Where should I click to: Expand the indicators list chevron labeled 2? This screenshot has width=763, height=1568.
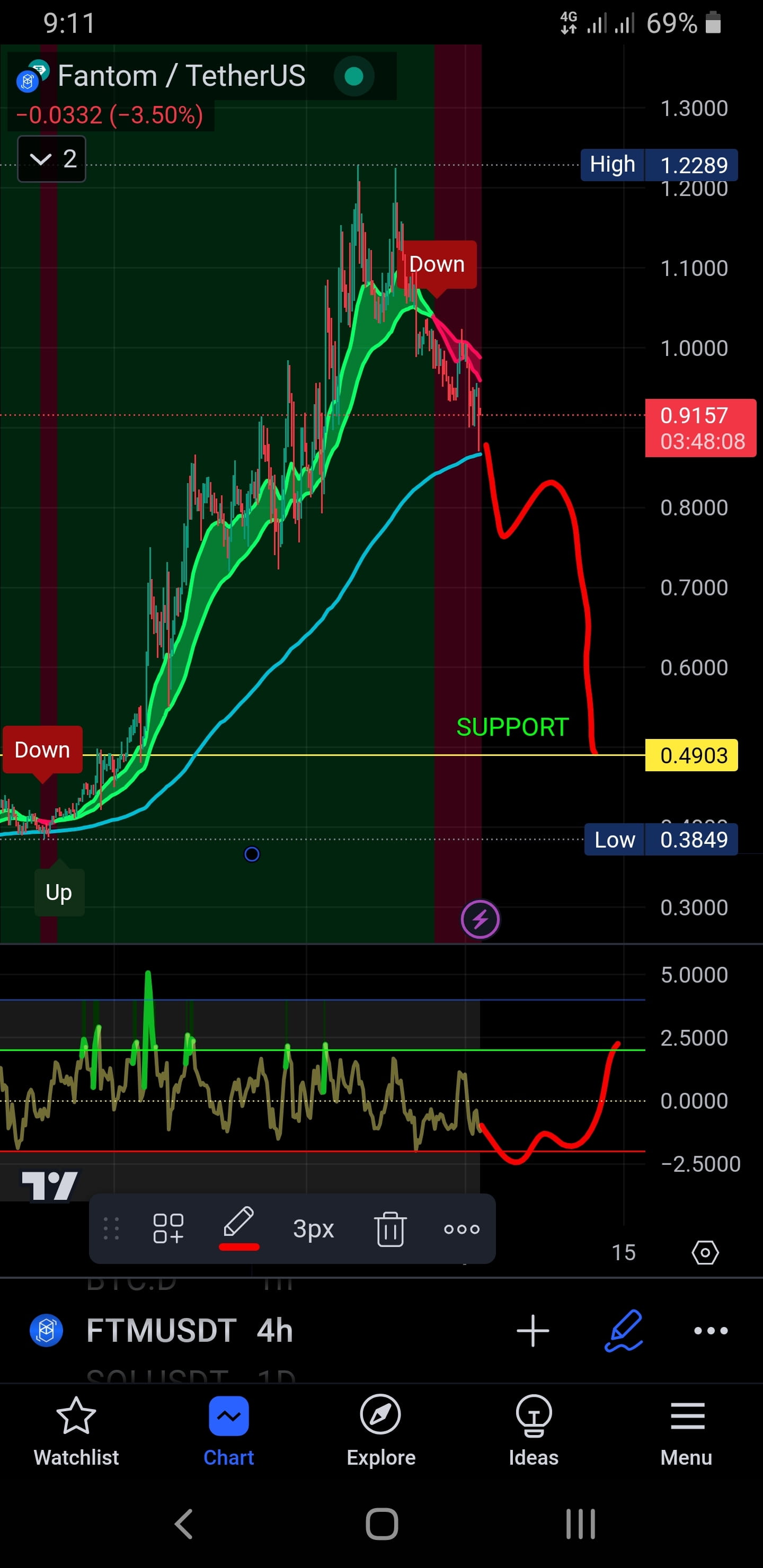click(x=51, y=159)
